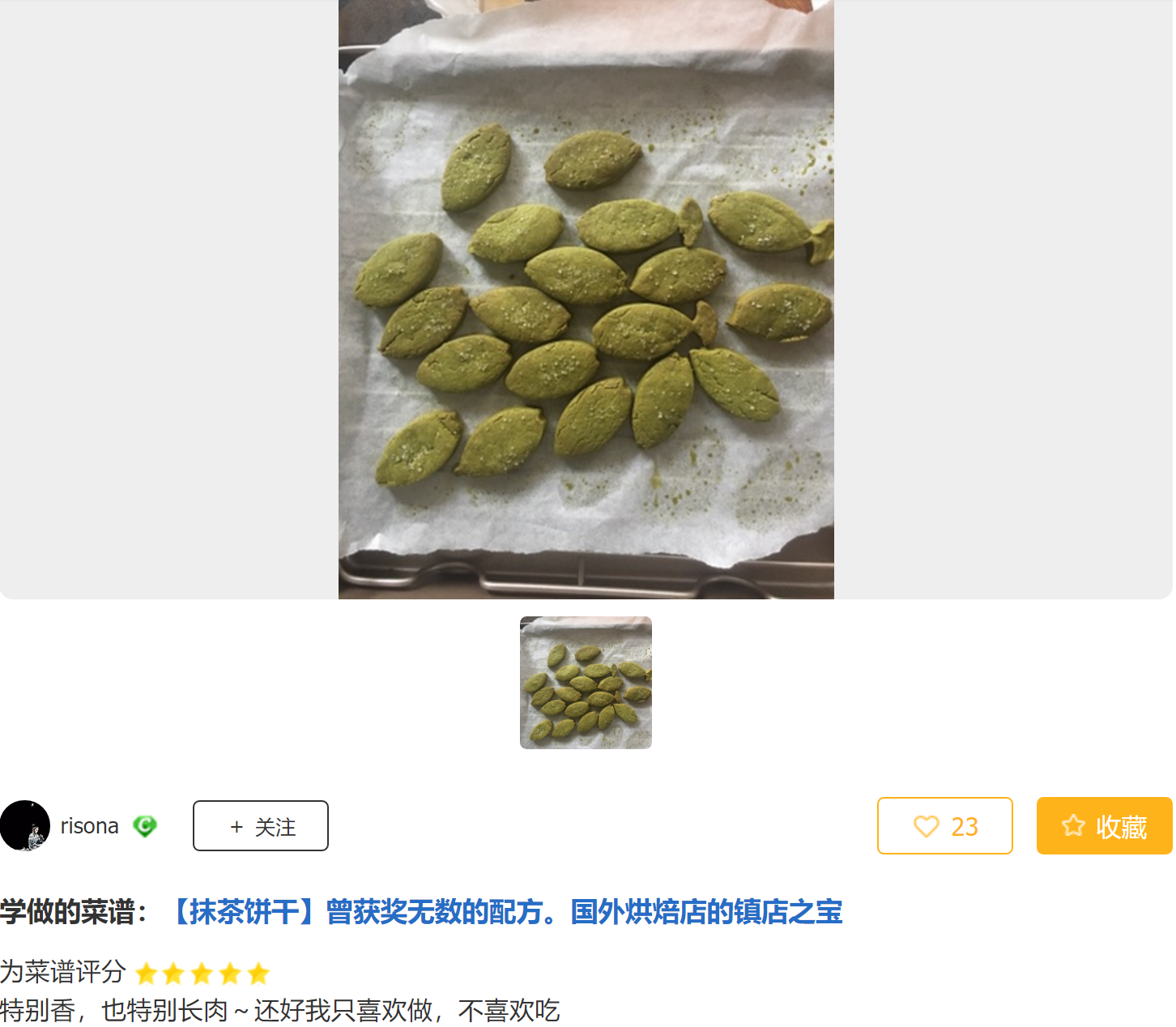Open the large matcha cookie photo

tap(586, 300)
